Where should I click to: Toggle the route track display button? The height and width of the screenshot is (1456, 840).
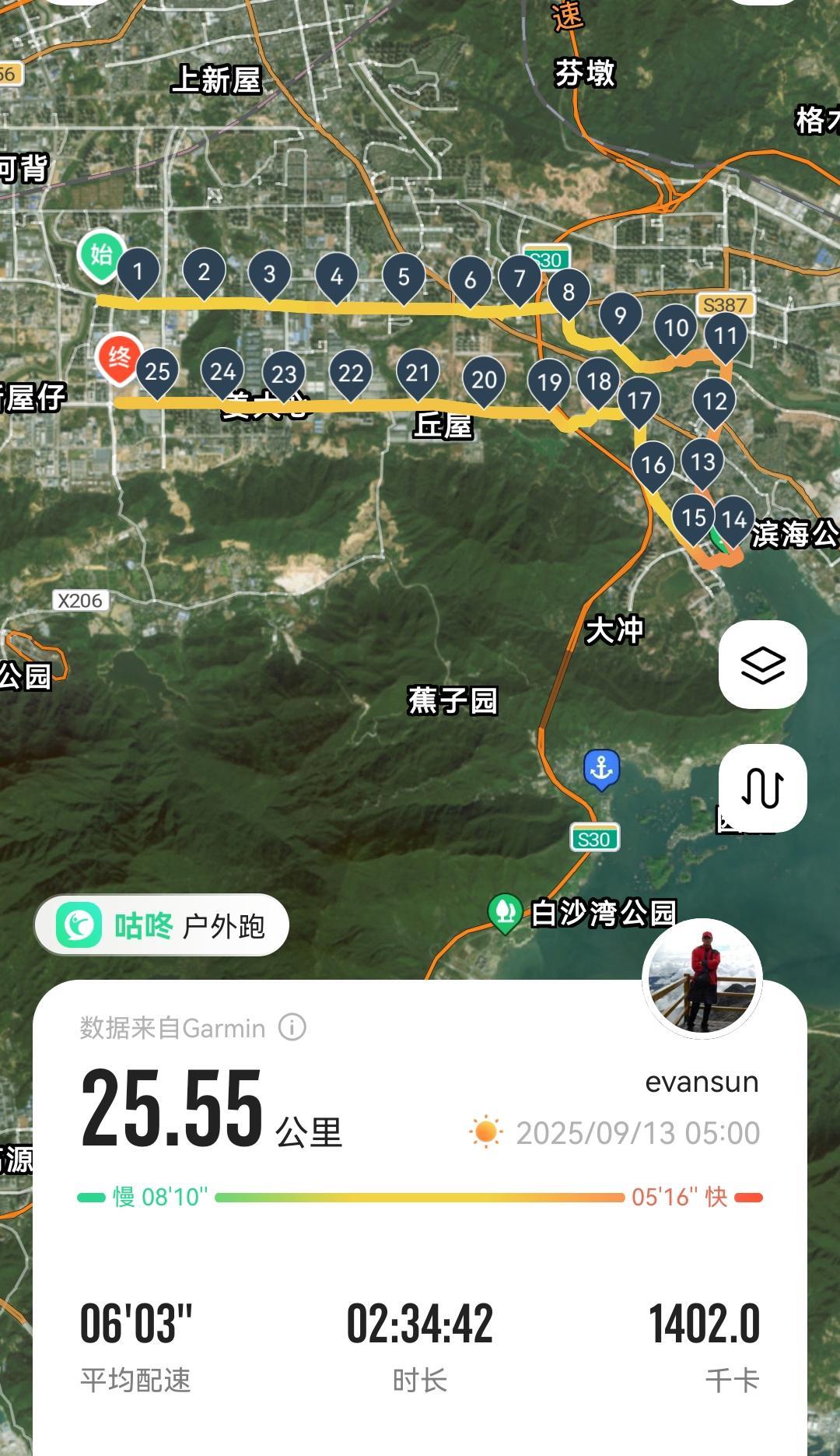[762, 788]
